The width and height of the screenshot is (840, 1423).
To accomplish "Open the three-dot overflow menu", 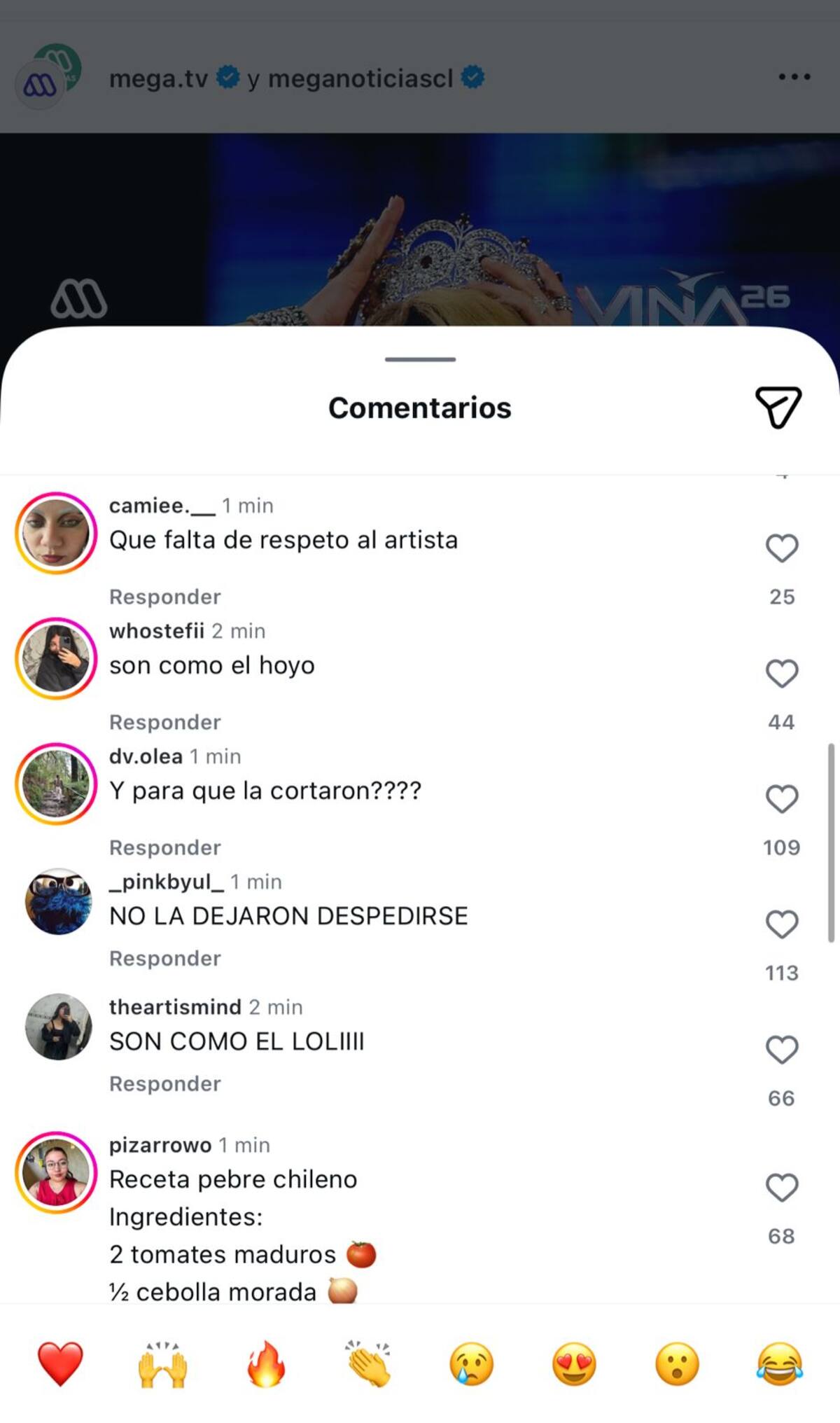I will click(794, 77).
